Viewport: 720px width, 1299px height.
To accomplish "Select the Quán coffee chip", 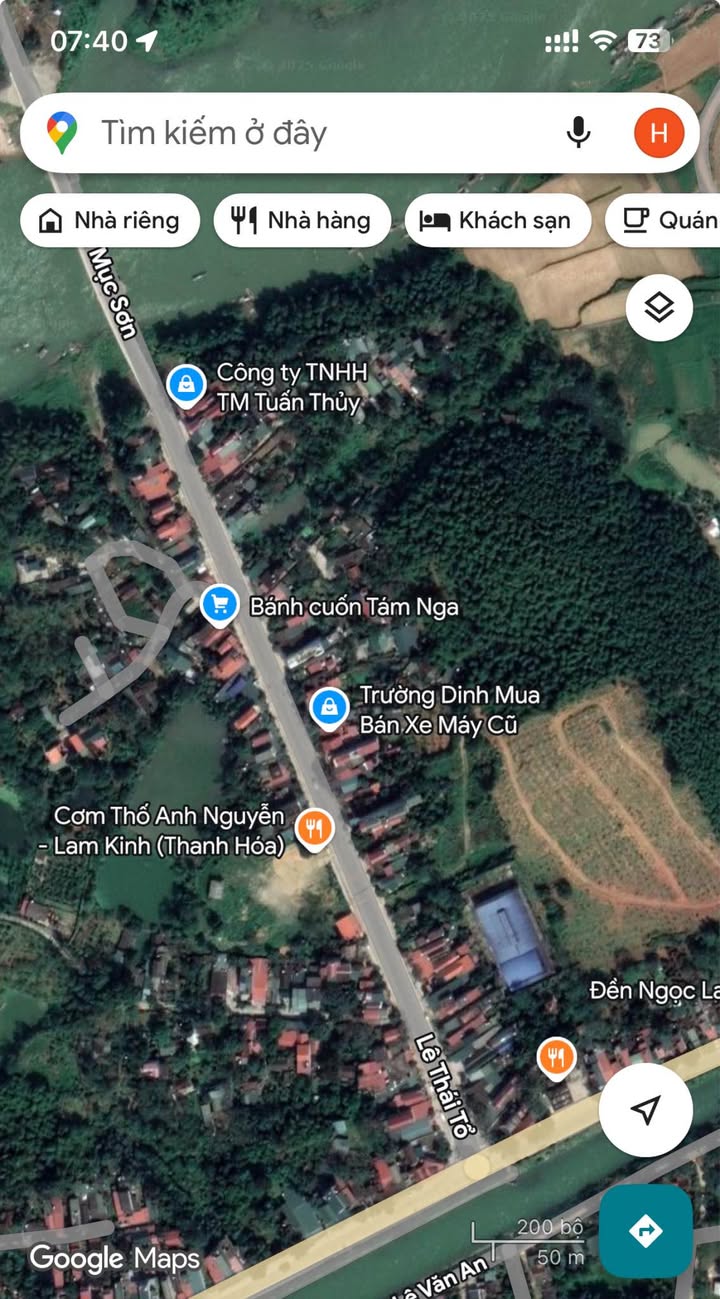I will point(663,220).
